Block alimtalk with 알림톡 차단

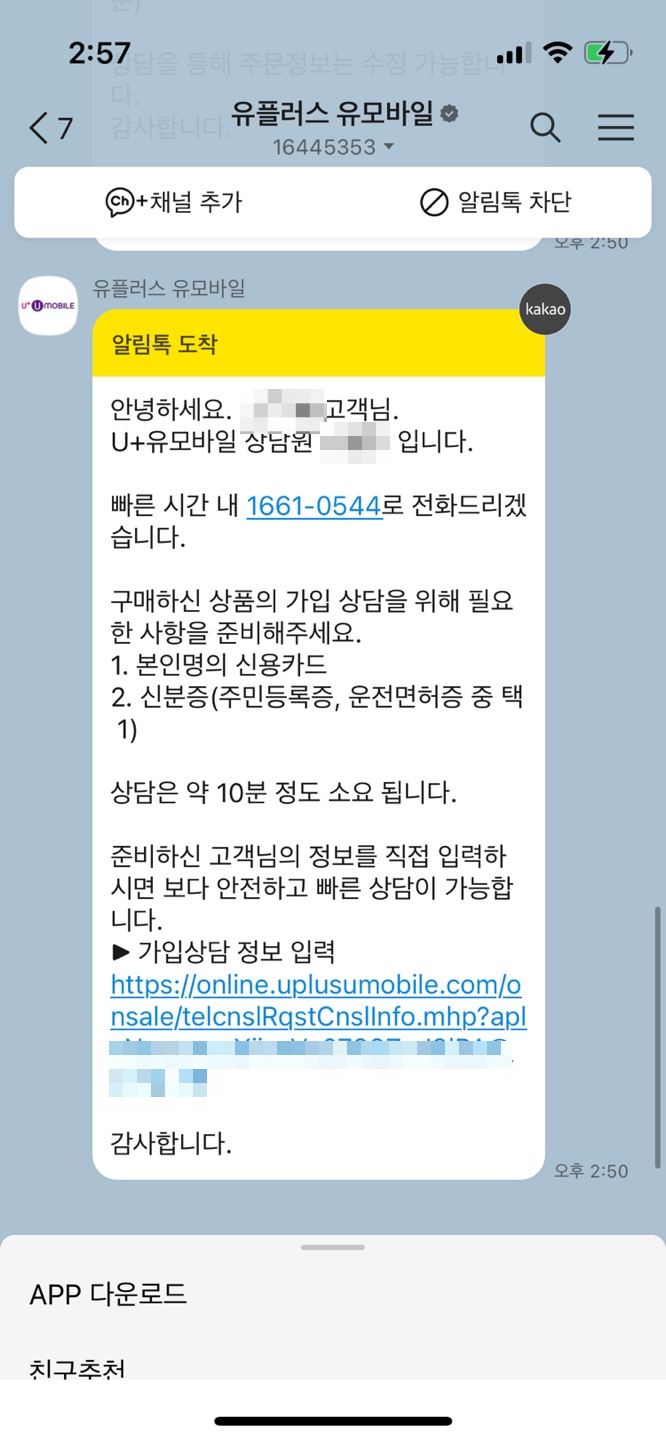pos(496,202)
